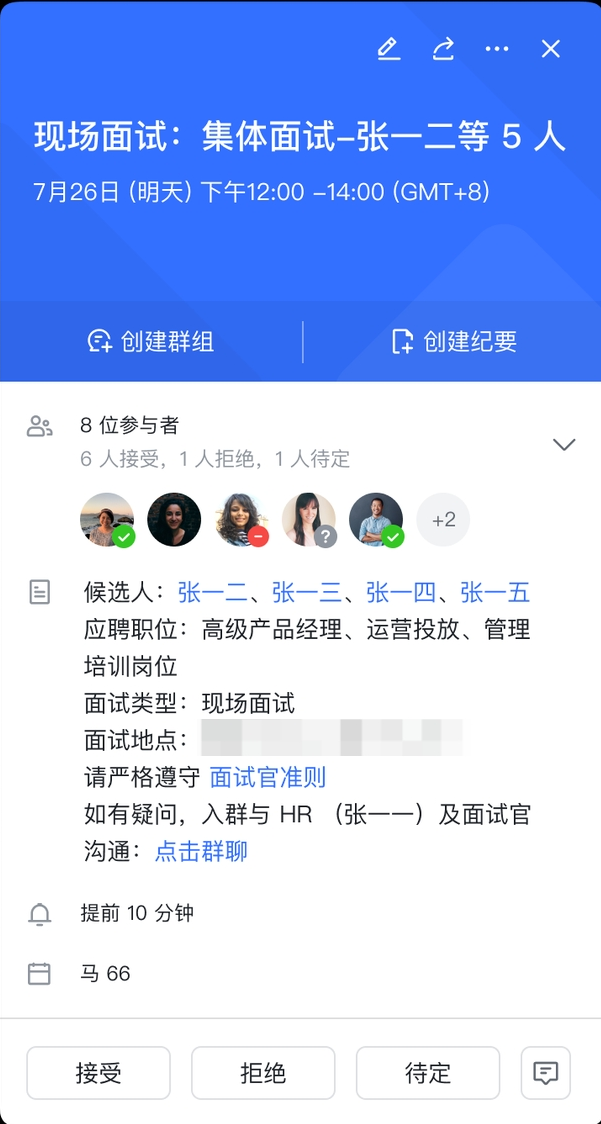Viewport: 601px width, 1124px height.
Task: Mark the invitation as 待定
Action: (x=428, y=1074)
